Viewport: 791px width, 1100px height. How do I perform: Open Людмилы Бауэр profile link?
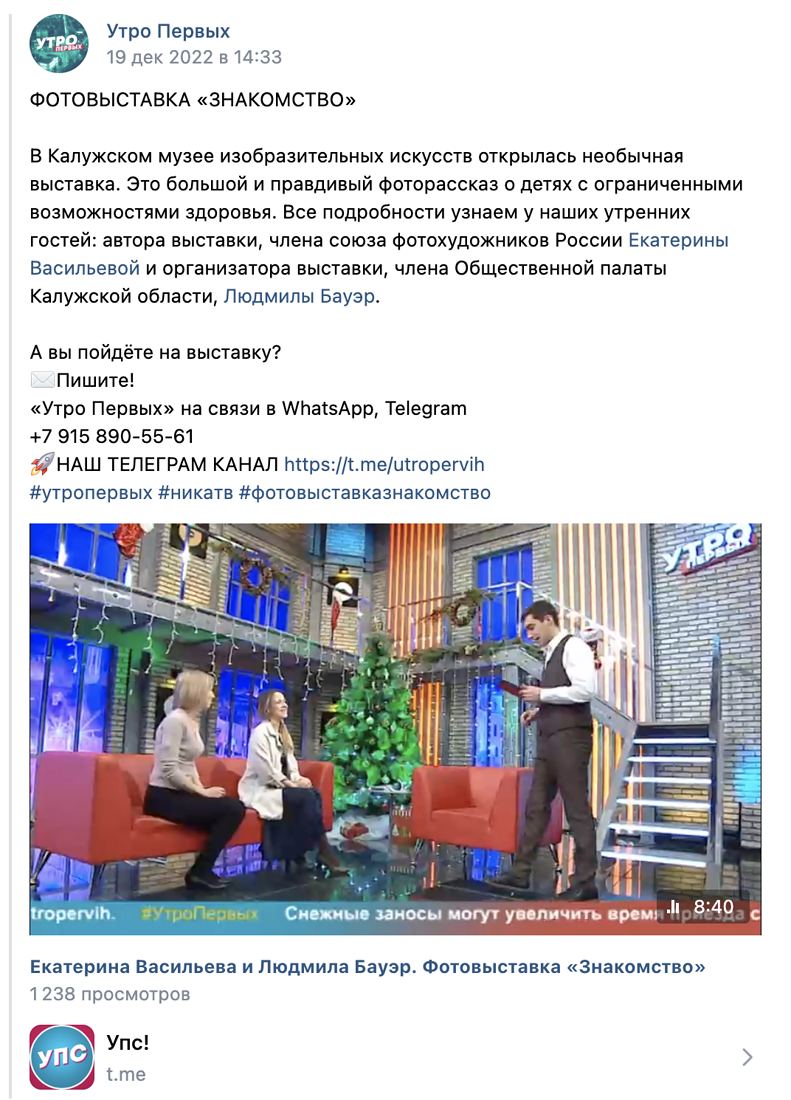(301, 296)
